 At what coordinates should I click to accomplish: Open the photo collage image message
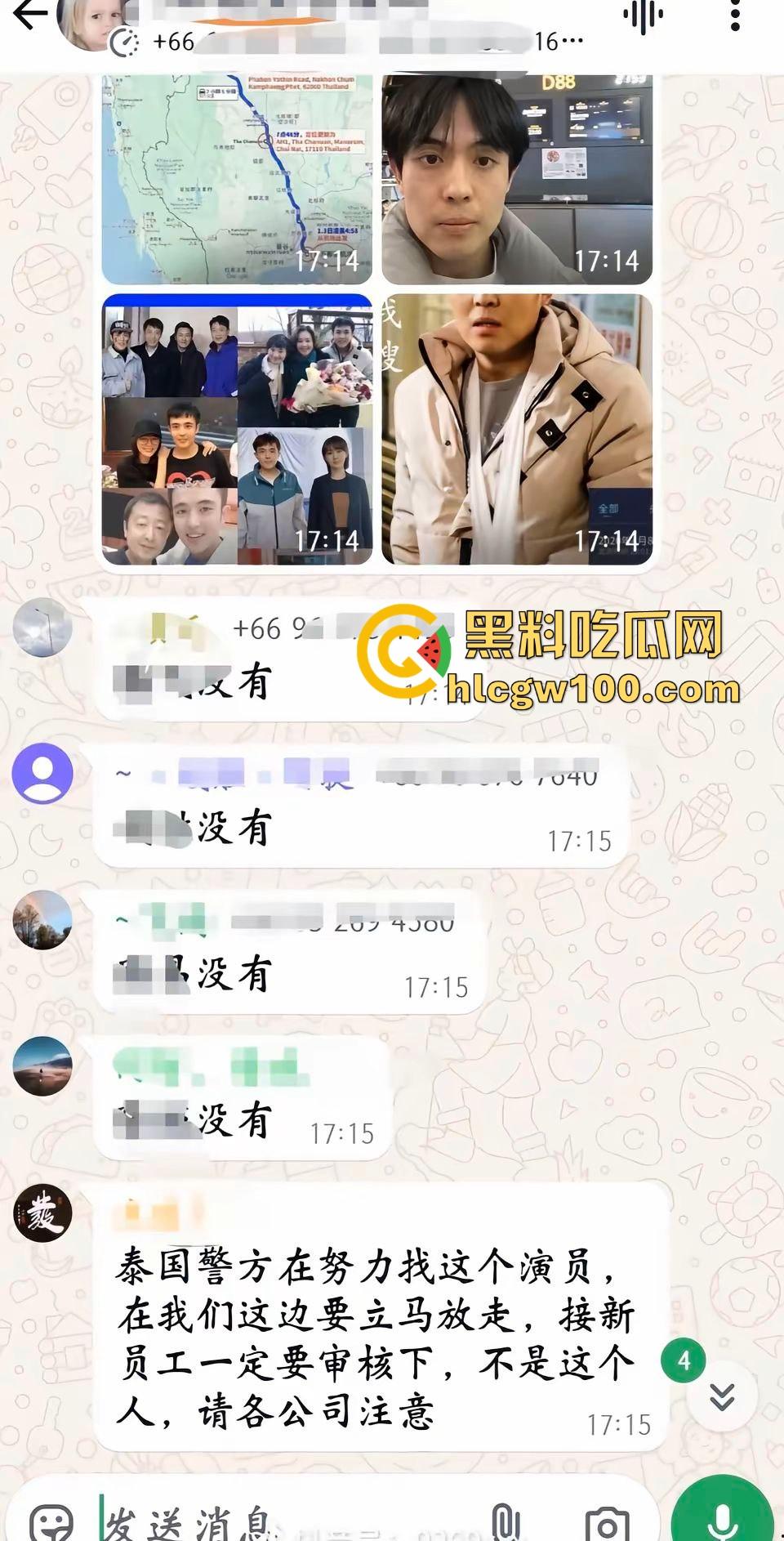click(237, 429)
